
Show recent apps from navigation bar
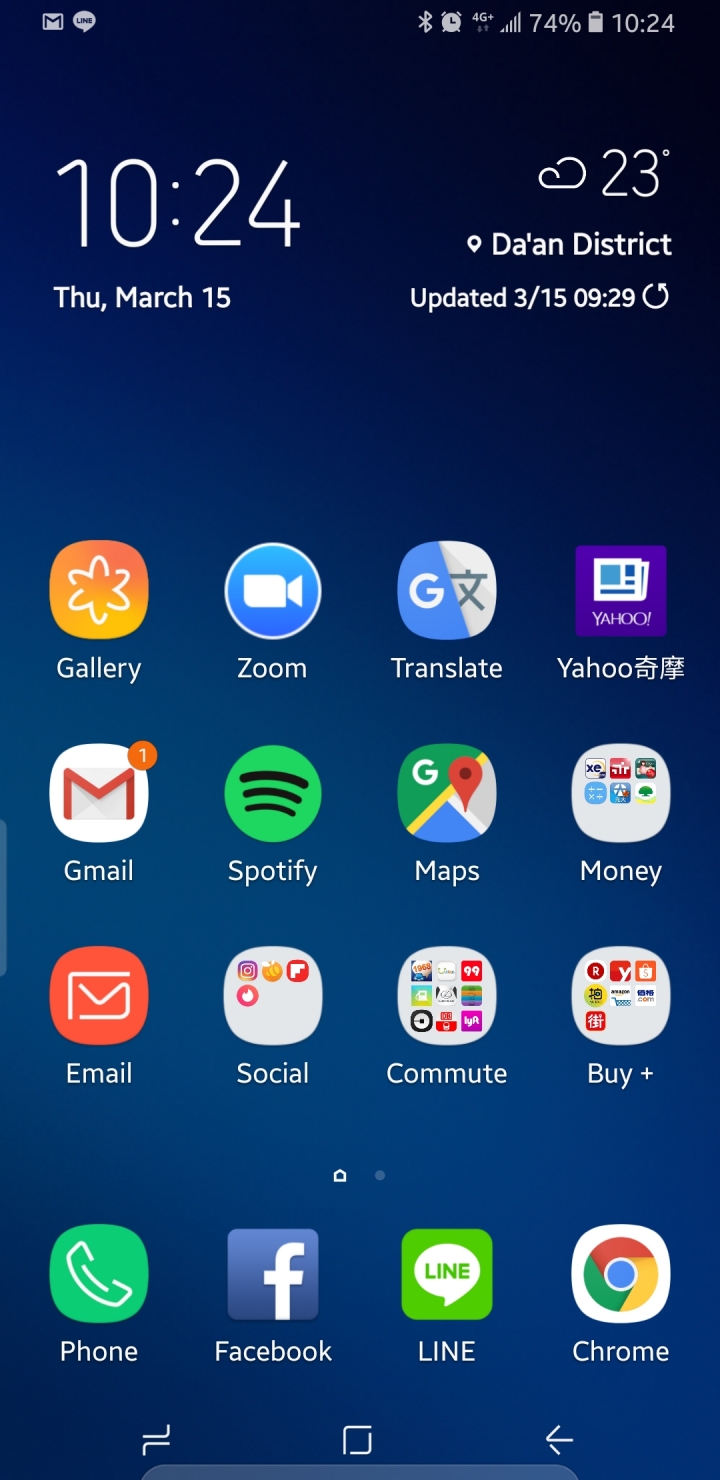pyautogui.click(x=157, y=1439)
